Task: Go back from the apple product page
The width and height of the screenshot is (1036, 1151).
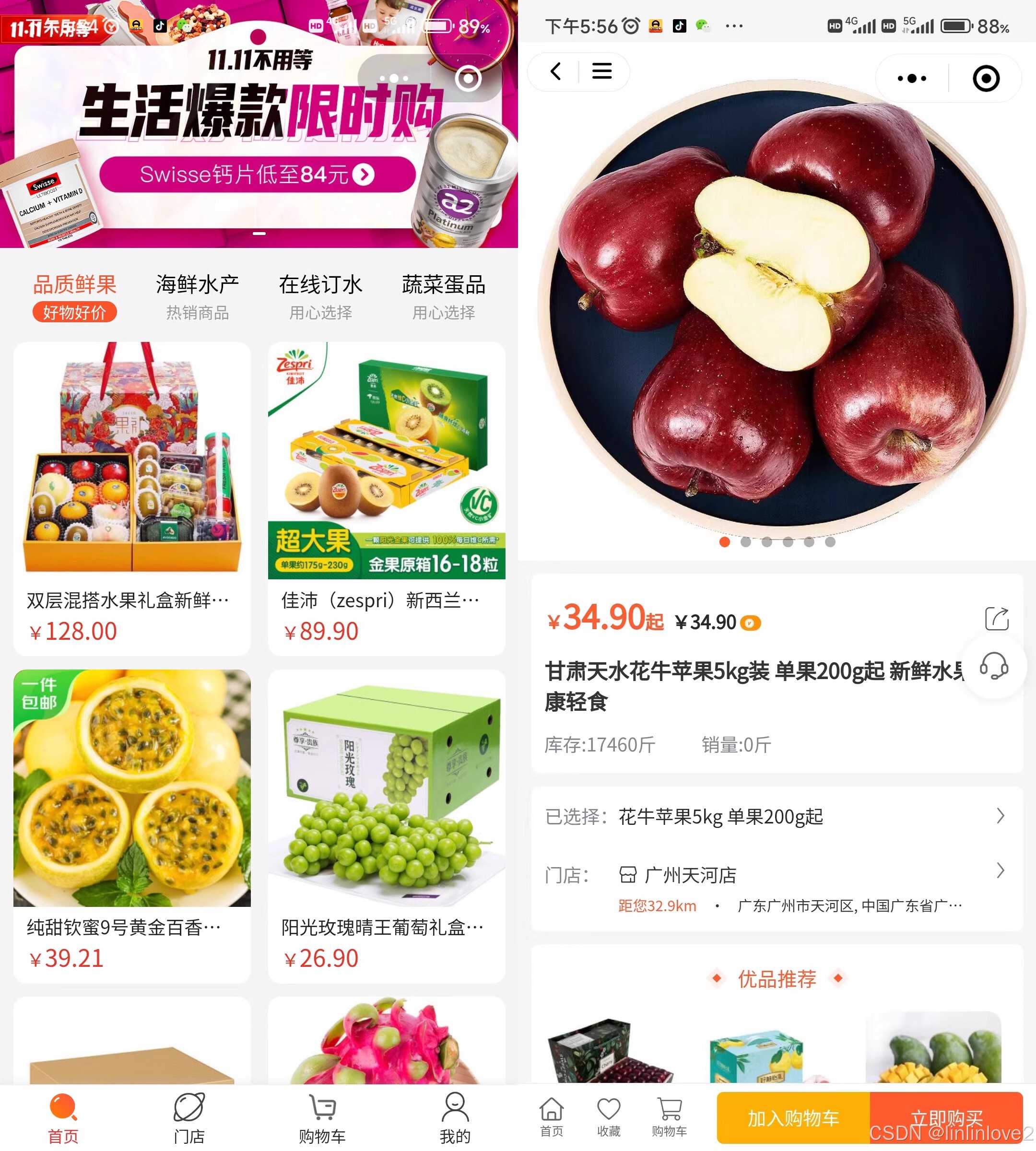Action: click(555, 72)
